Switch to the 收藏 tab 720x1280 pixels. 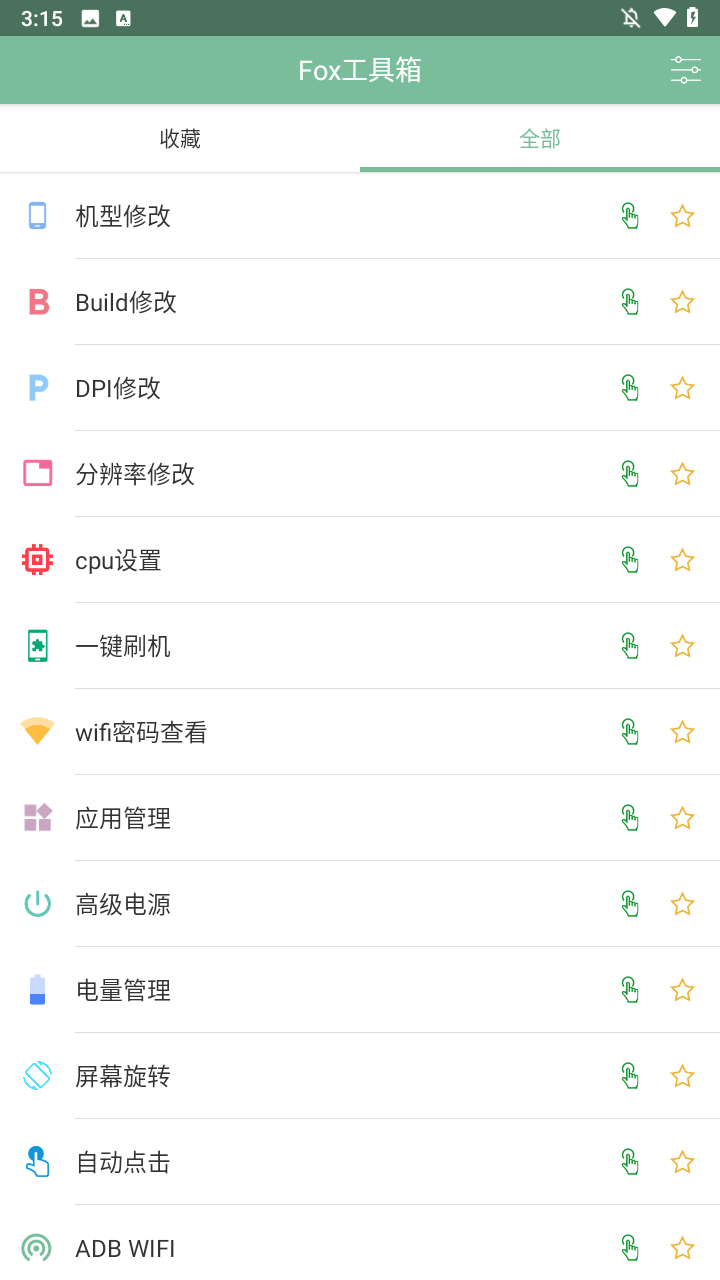[x=180, y=138]
